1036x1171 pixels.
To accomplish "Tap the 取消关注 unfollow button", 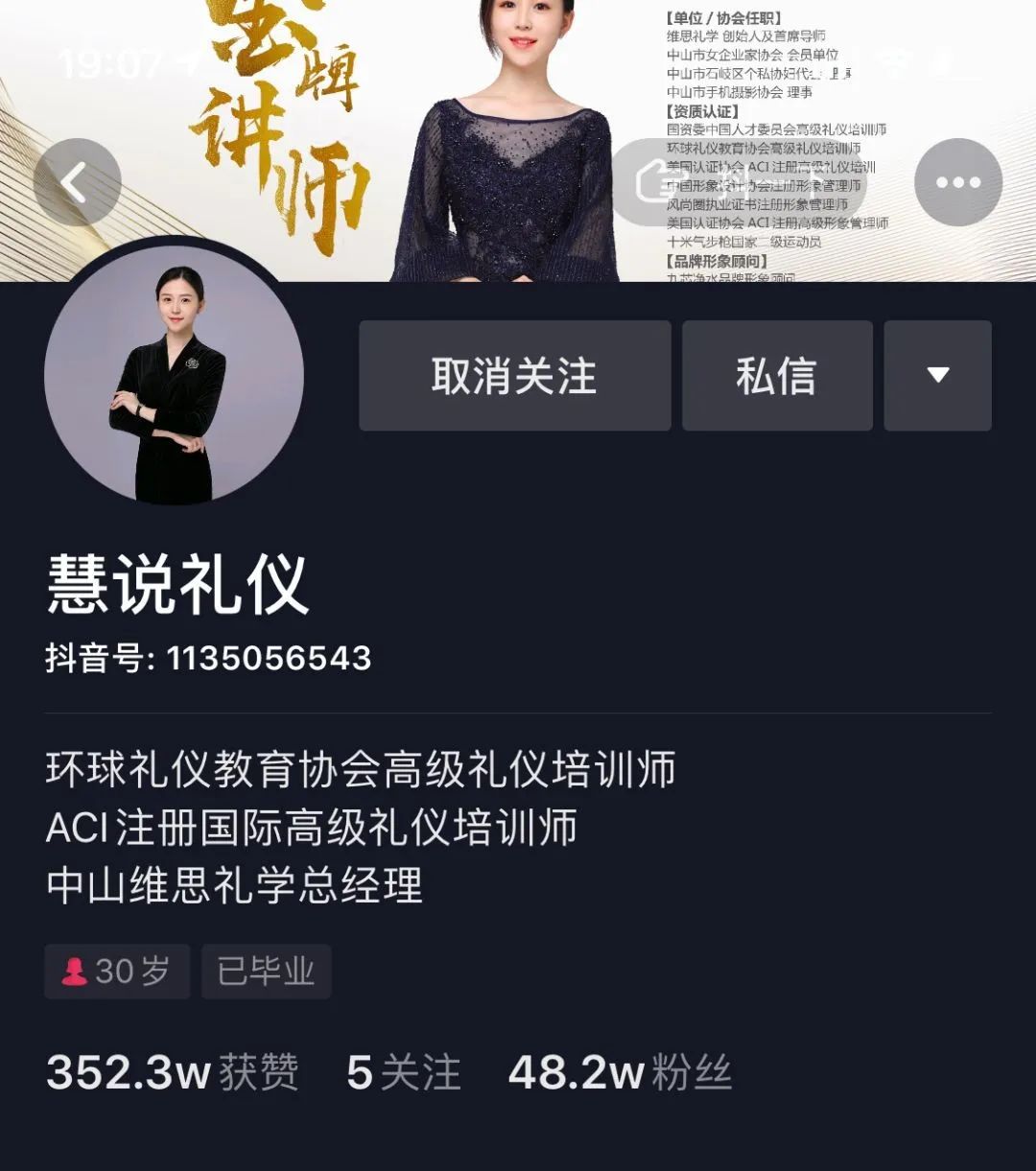I will point(515,375).
